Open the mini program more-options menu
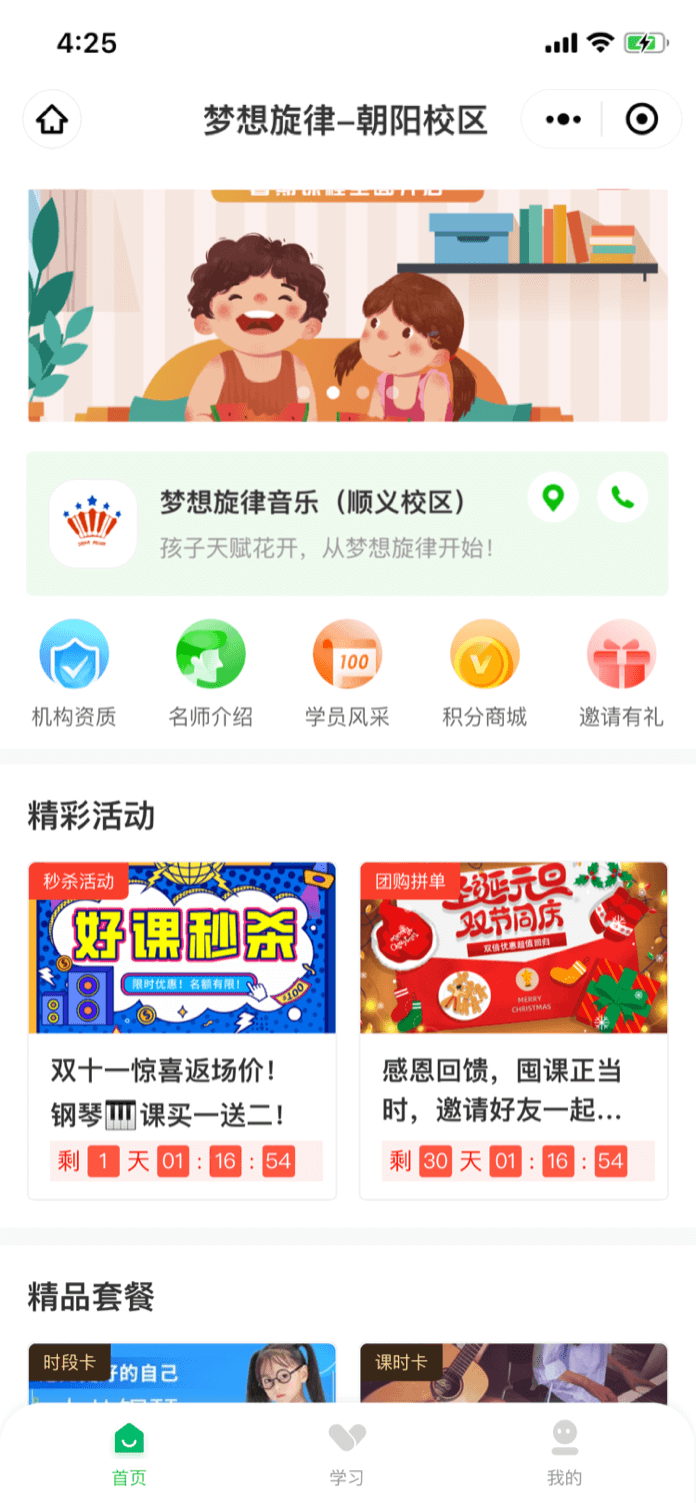 click(563, 120)
